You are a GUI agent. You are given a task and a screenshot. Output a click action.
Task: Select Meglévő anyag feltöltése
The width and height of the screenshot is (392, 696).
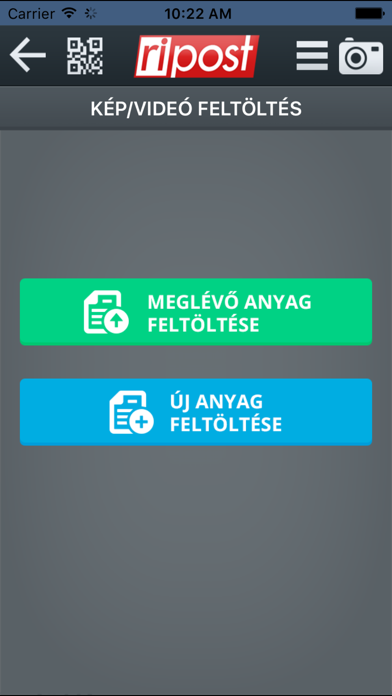tap(196, 312)
